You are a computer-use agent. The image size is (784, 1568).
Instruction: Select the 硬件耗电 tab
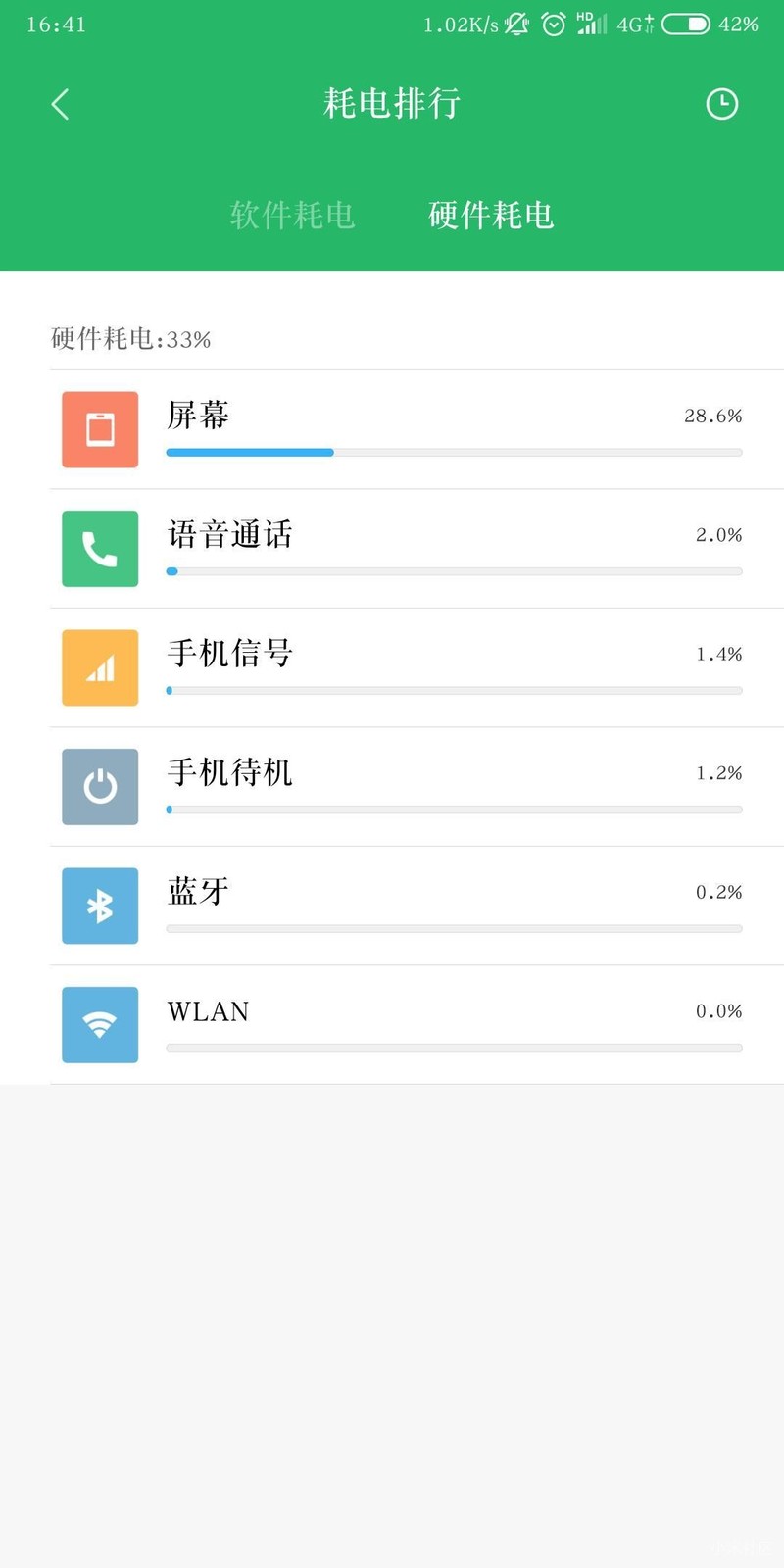[491, 215]
